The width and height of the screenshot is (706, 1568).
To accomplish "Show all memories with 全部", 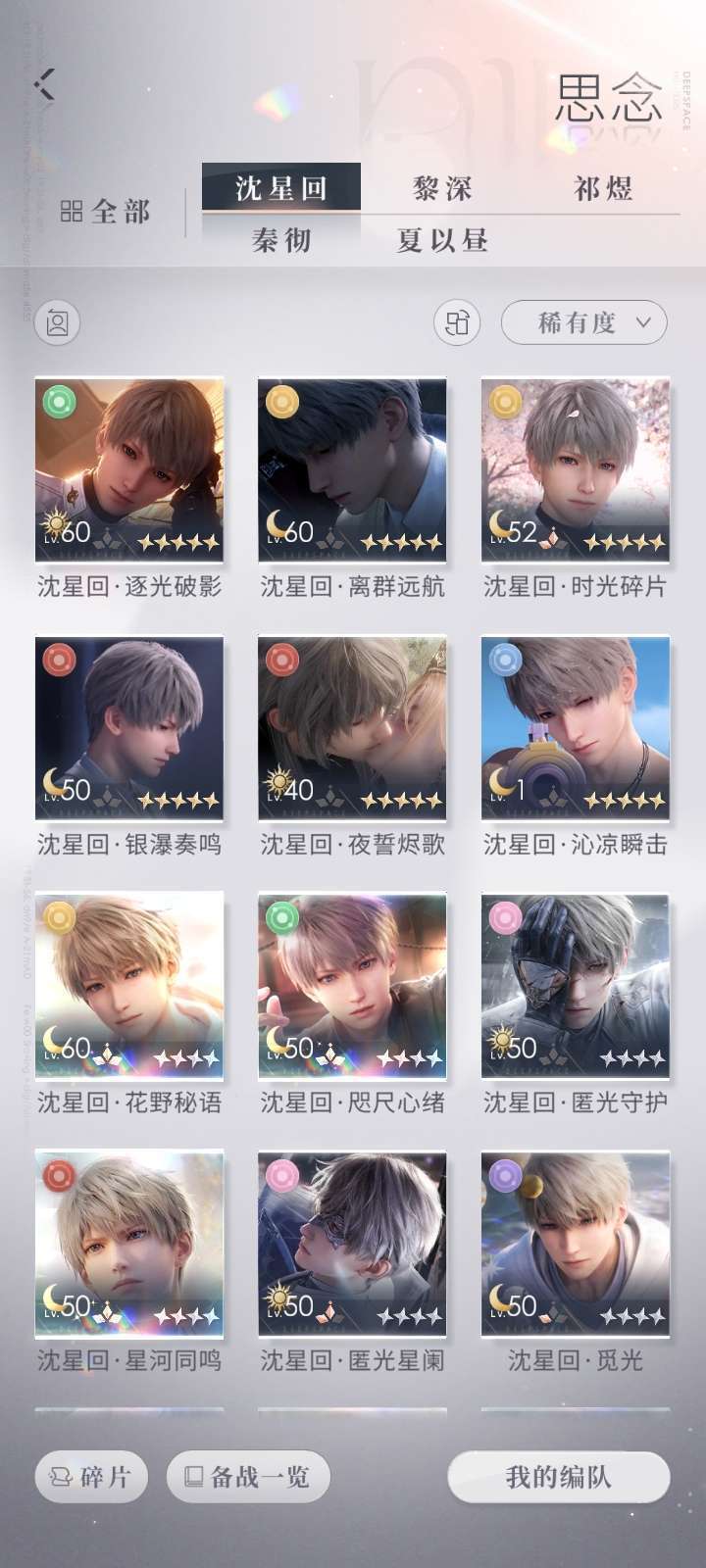I will point(105,211).
